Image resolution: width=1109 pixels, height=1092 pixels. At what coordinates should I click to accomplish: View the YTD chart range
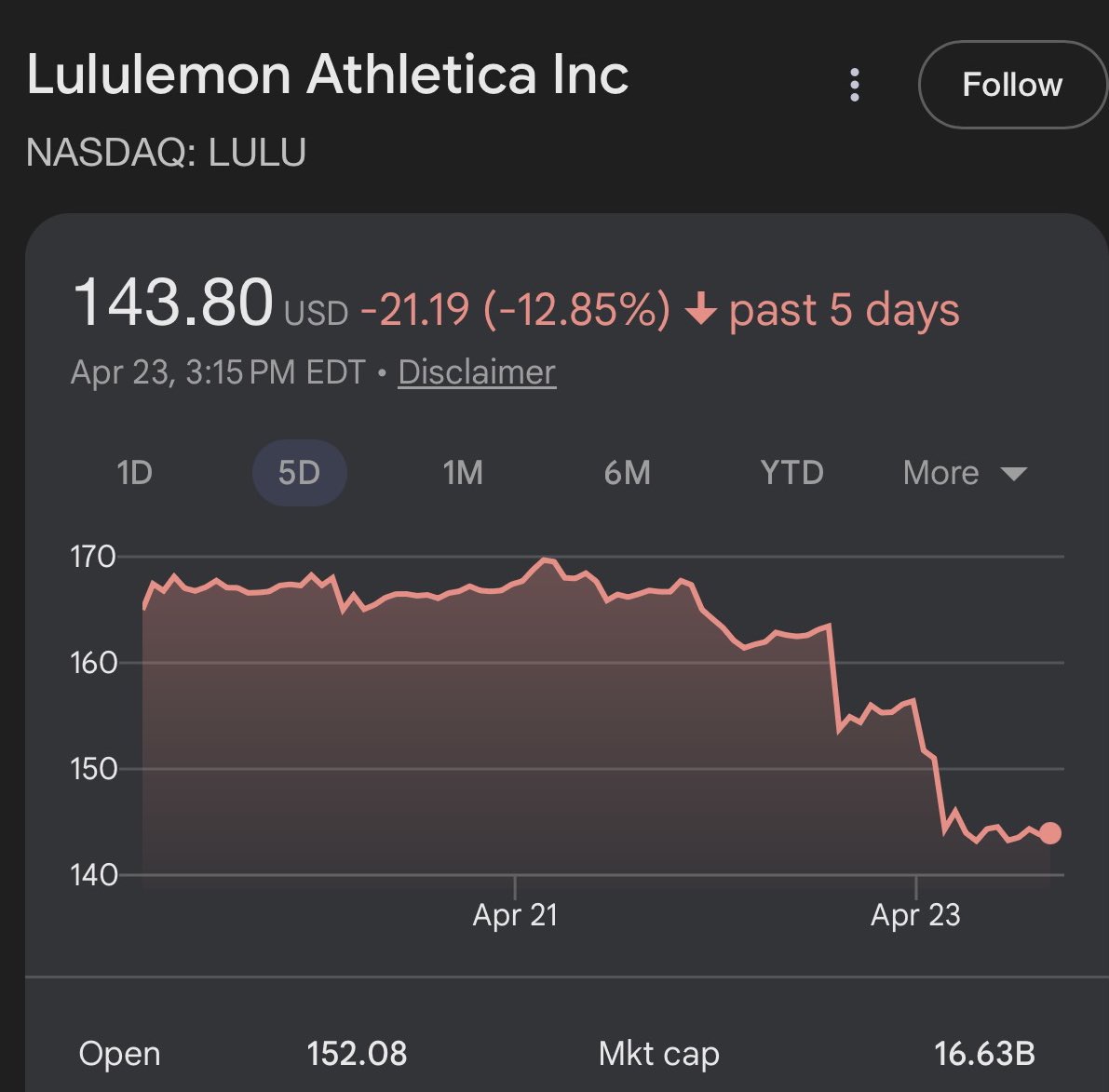coord(791,473)
